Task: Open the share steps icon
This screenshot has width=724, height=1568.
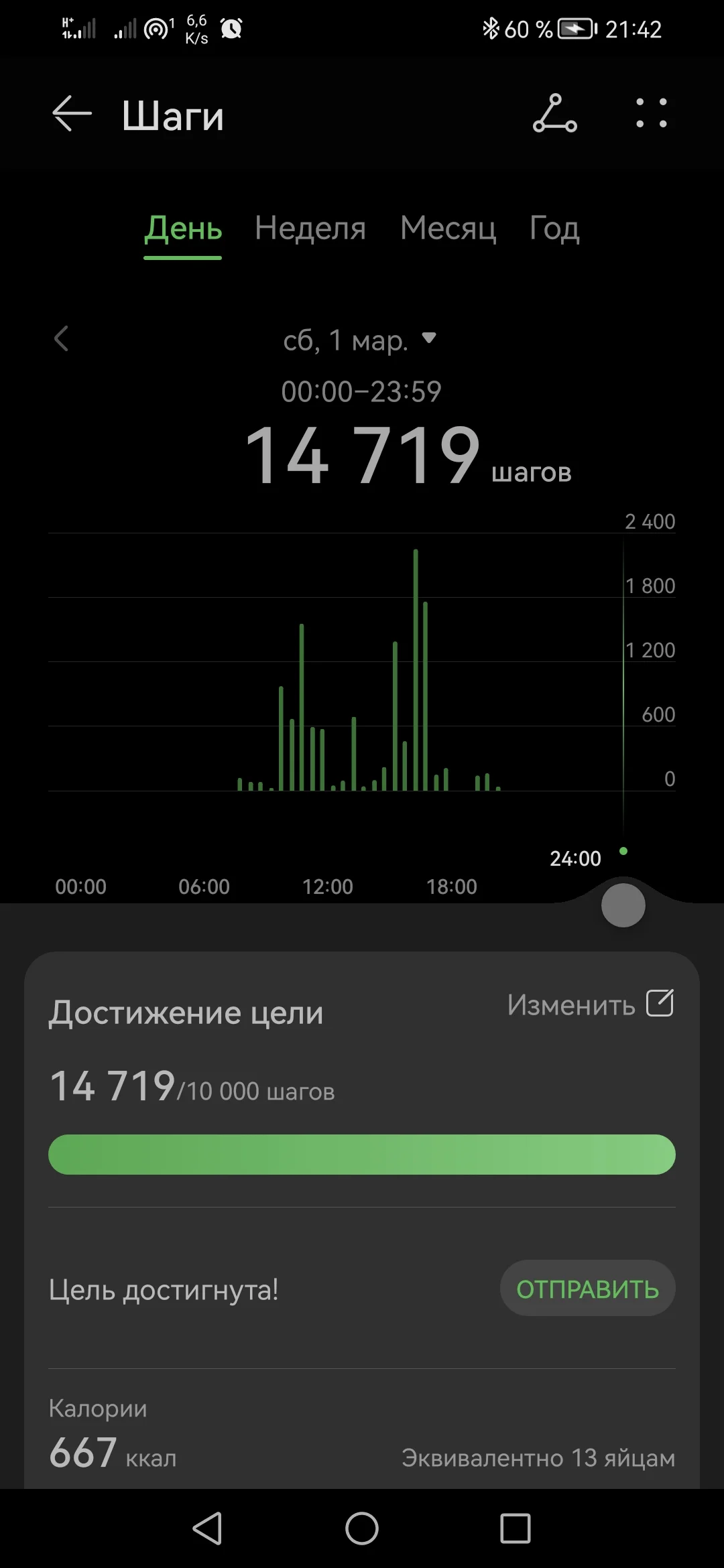Action: click(x=554, y=113)
